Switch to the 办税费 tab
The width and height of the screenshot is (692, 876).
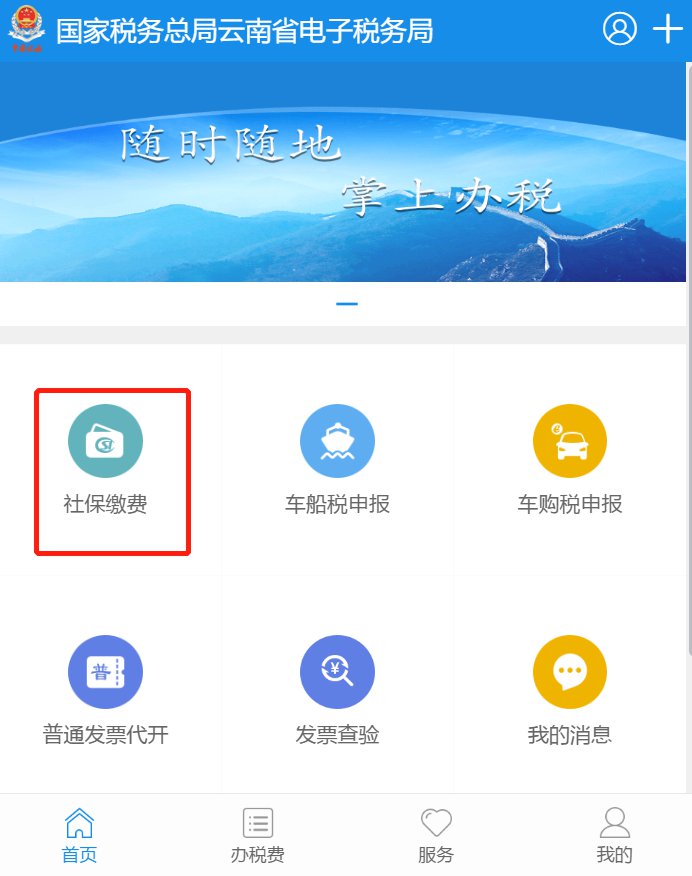point(258,835)
